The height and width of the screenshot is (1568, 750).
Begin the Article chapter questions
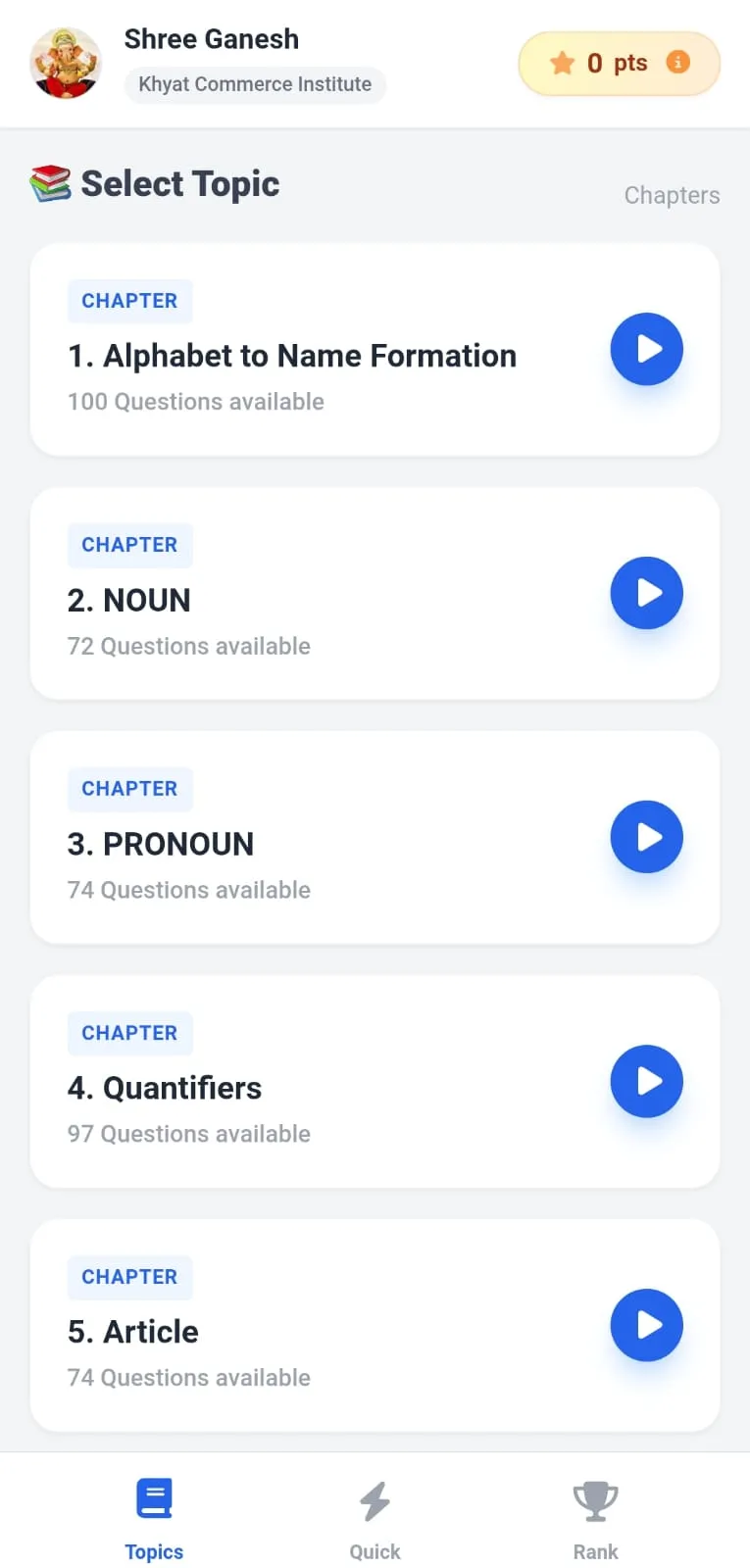click(646, 1325)
